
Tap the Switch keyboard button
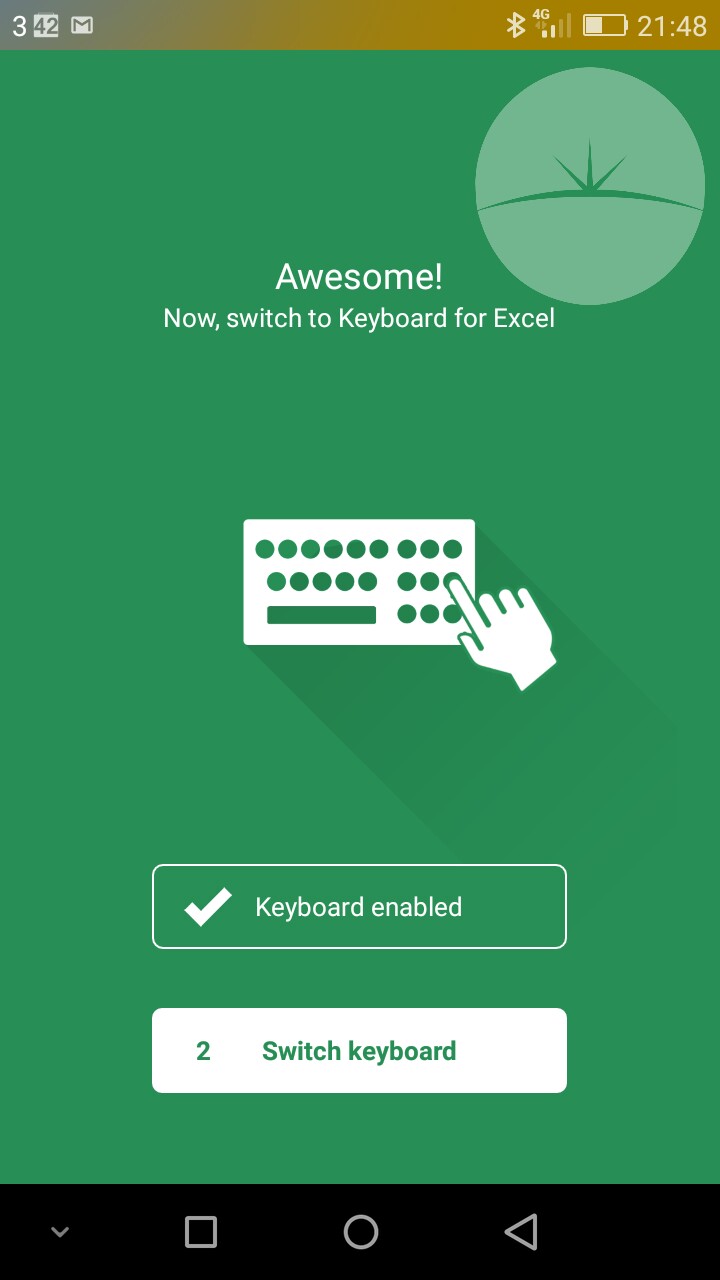(x=359, y=1050)
